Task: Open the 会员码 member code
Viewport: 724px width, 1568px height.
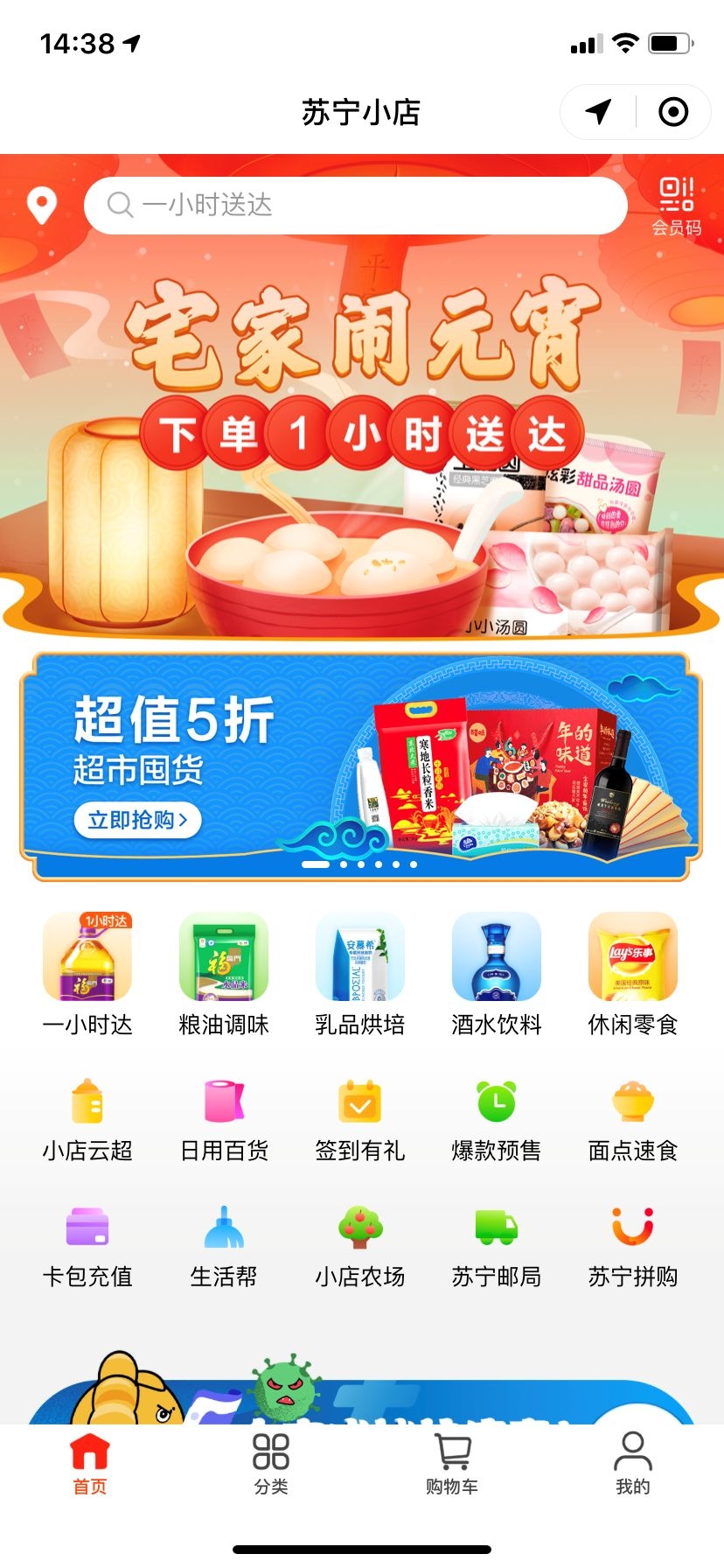Action: (x=676, y=206)
